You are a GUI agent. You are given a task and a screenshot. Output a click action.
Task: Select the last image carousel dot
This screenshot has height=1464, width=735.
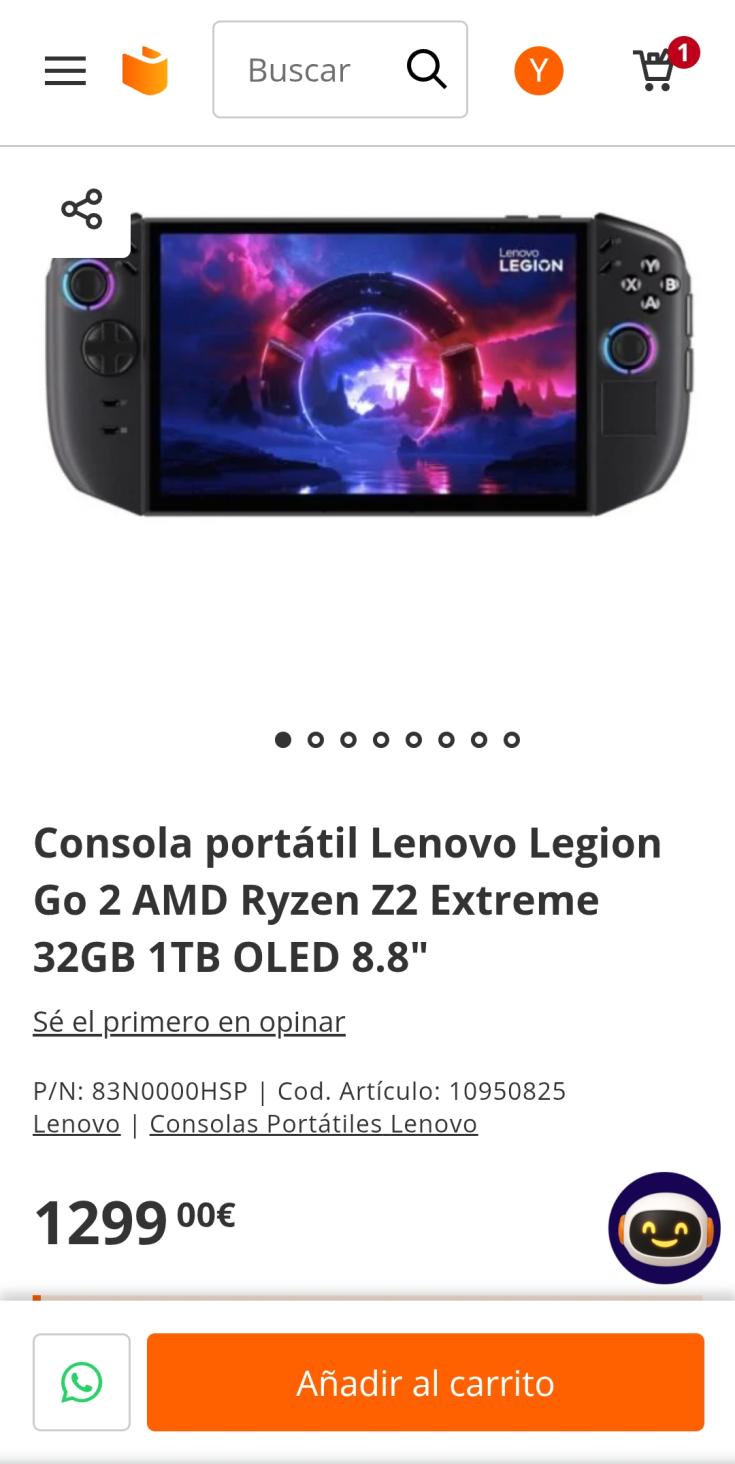513,740
